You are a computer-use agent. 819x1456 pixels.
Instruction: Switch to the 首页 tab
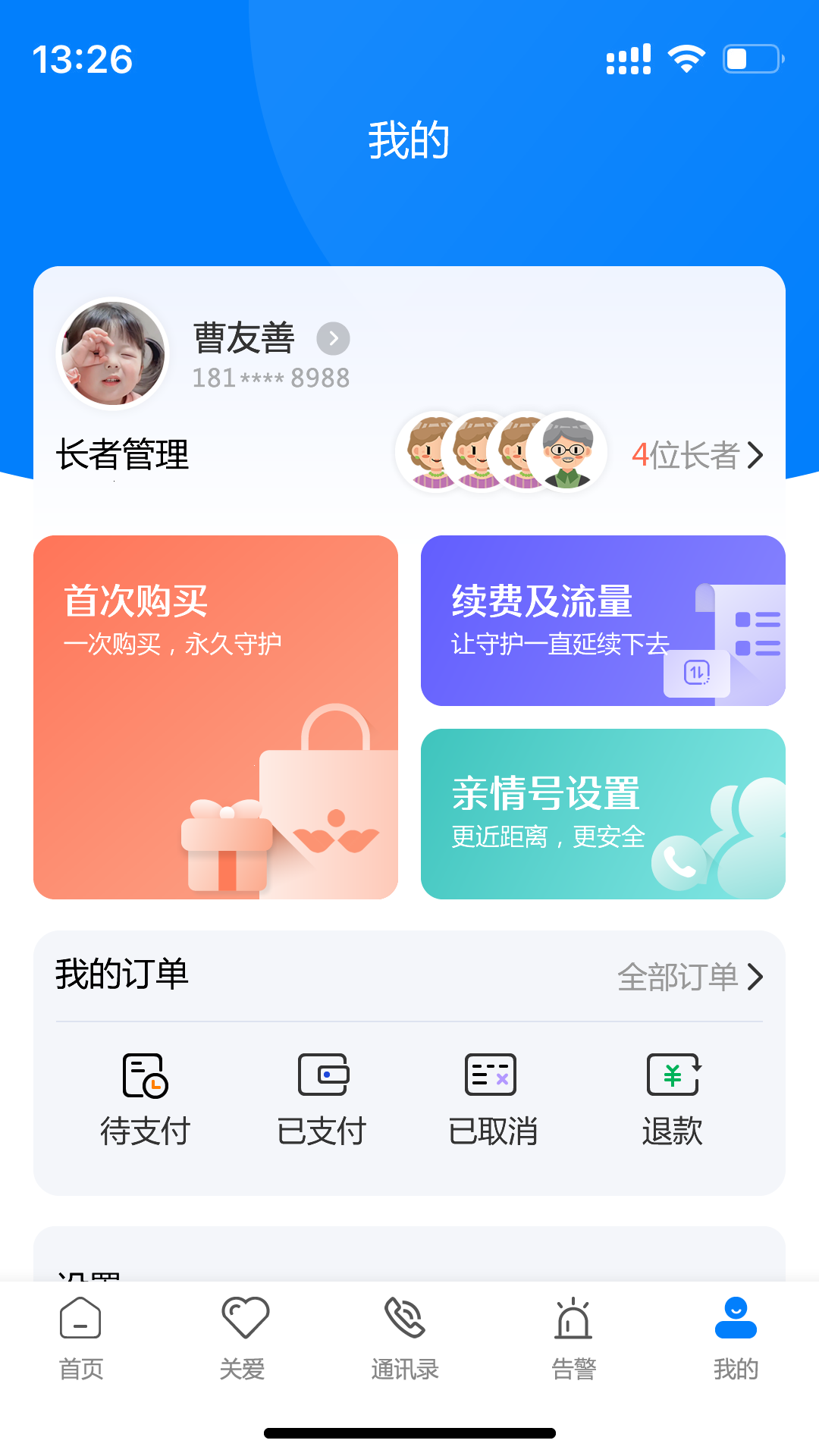coord(81,1338)
